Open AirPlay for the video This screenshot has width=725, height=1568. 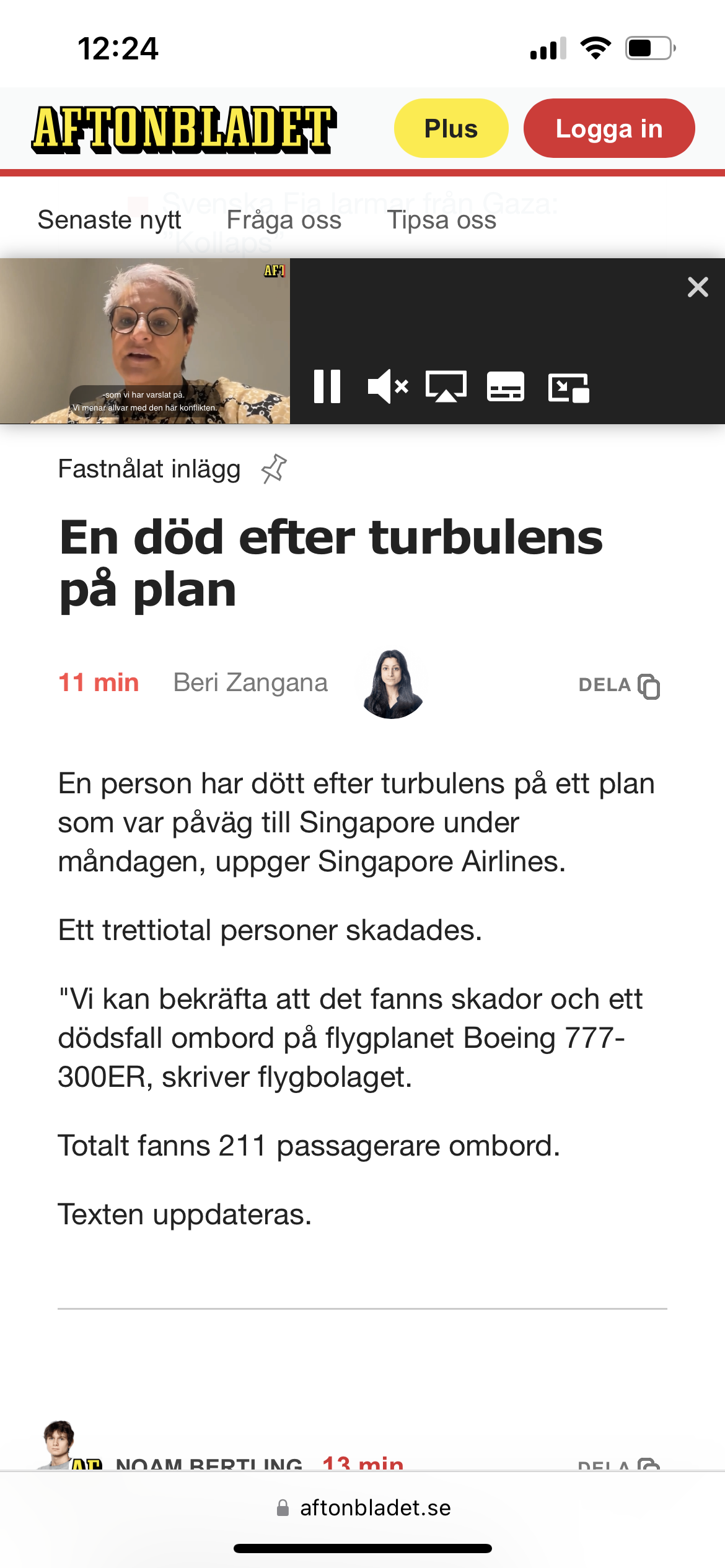point(446,386)
